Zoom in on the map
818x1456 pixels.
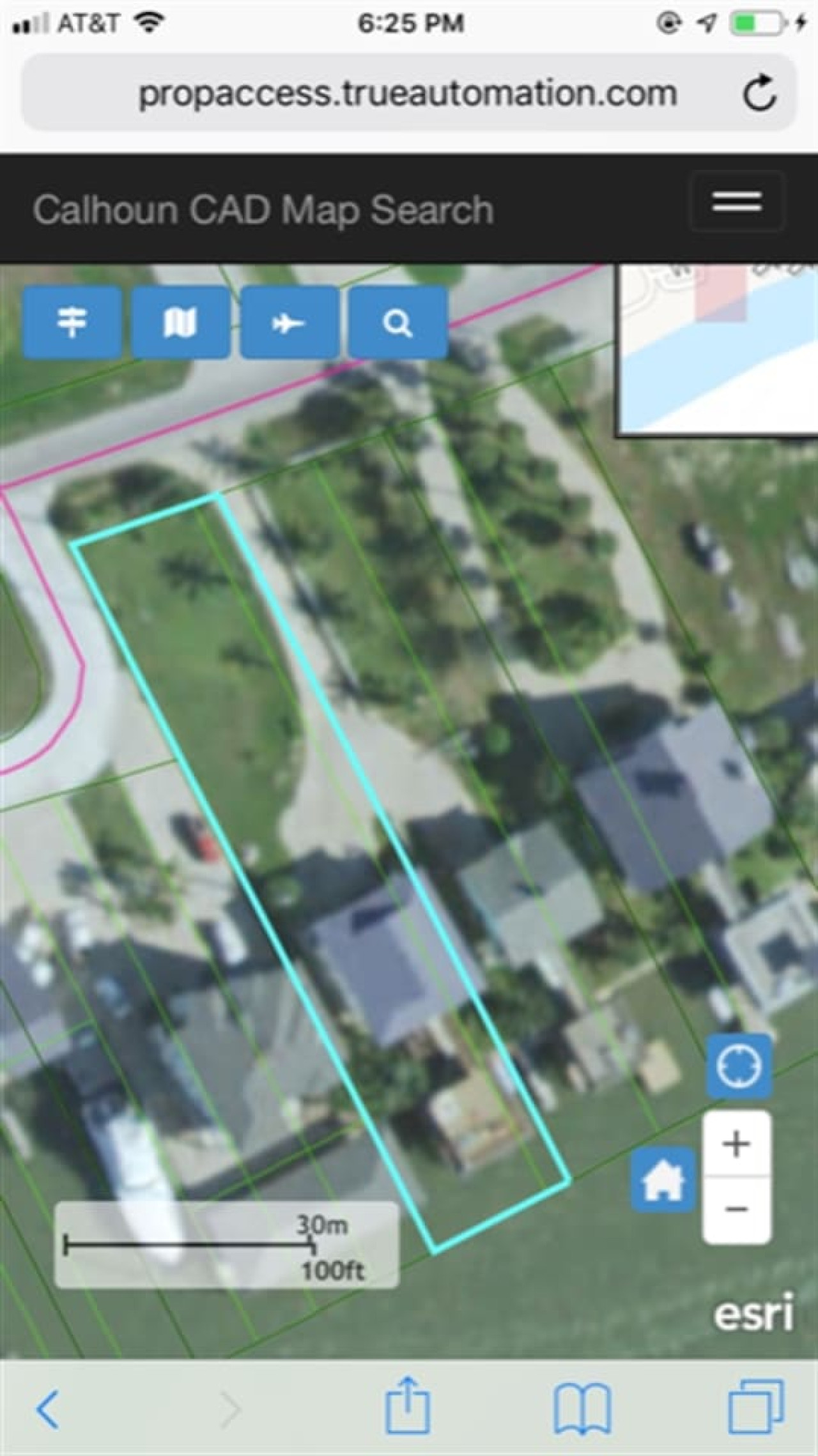pyautogui.click(x=736, y=1144)
